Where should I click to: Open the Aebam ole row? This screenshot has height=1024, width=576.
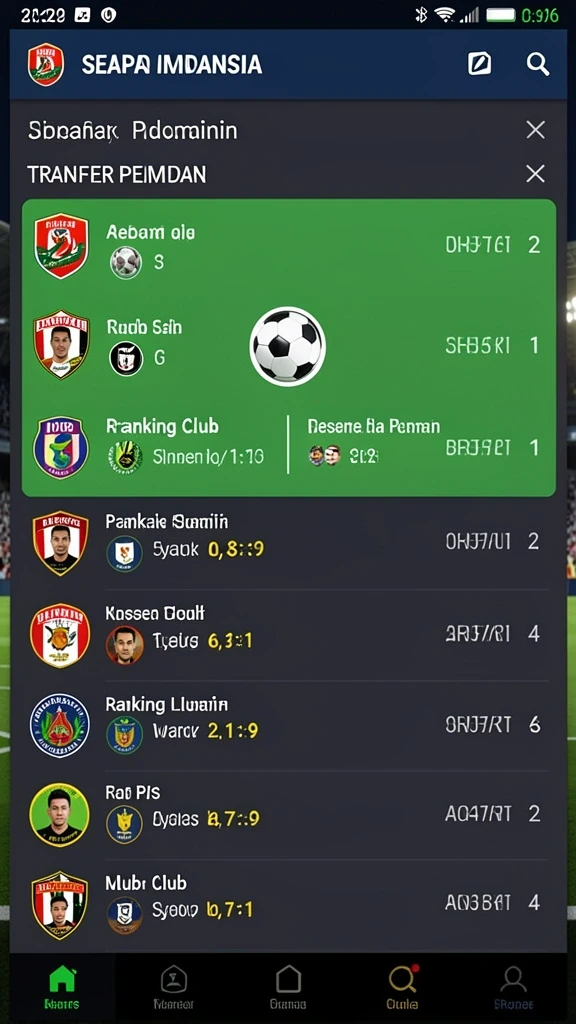(x=289, y=247)
